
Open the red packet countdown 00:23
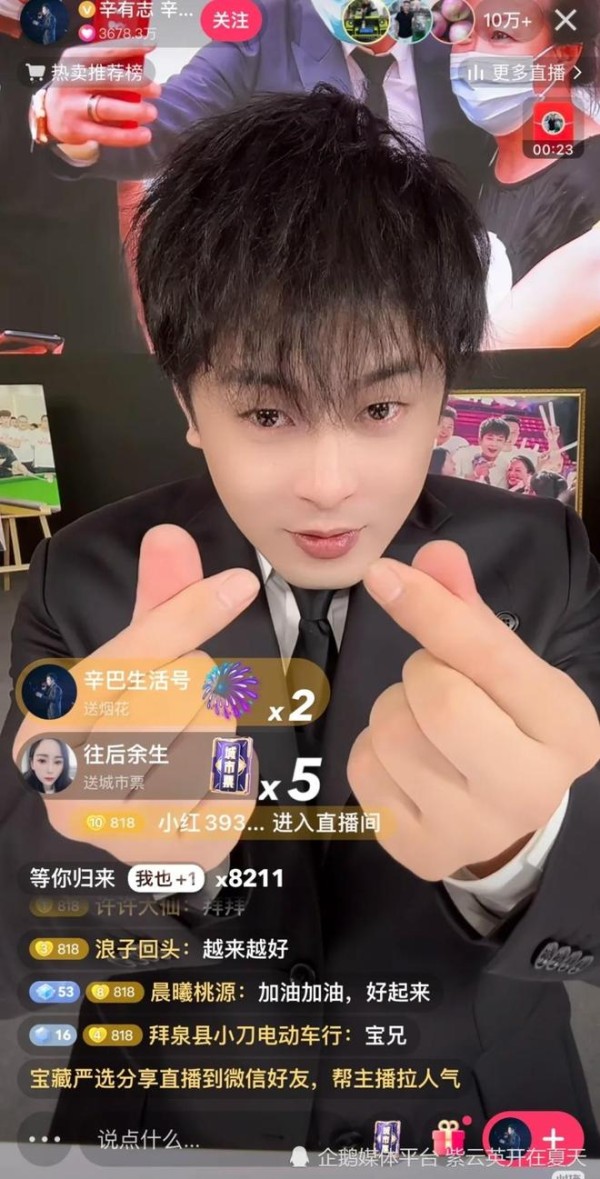(x=553, y=132)
